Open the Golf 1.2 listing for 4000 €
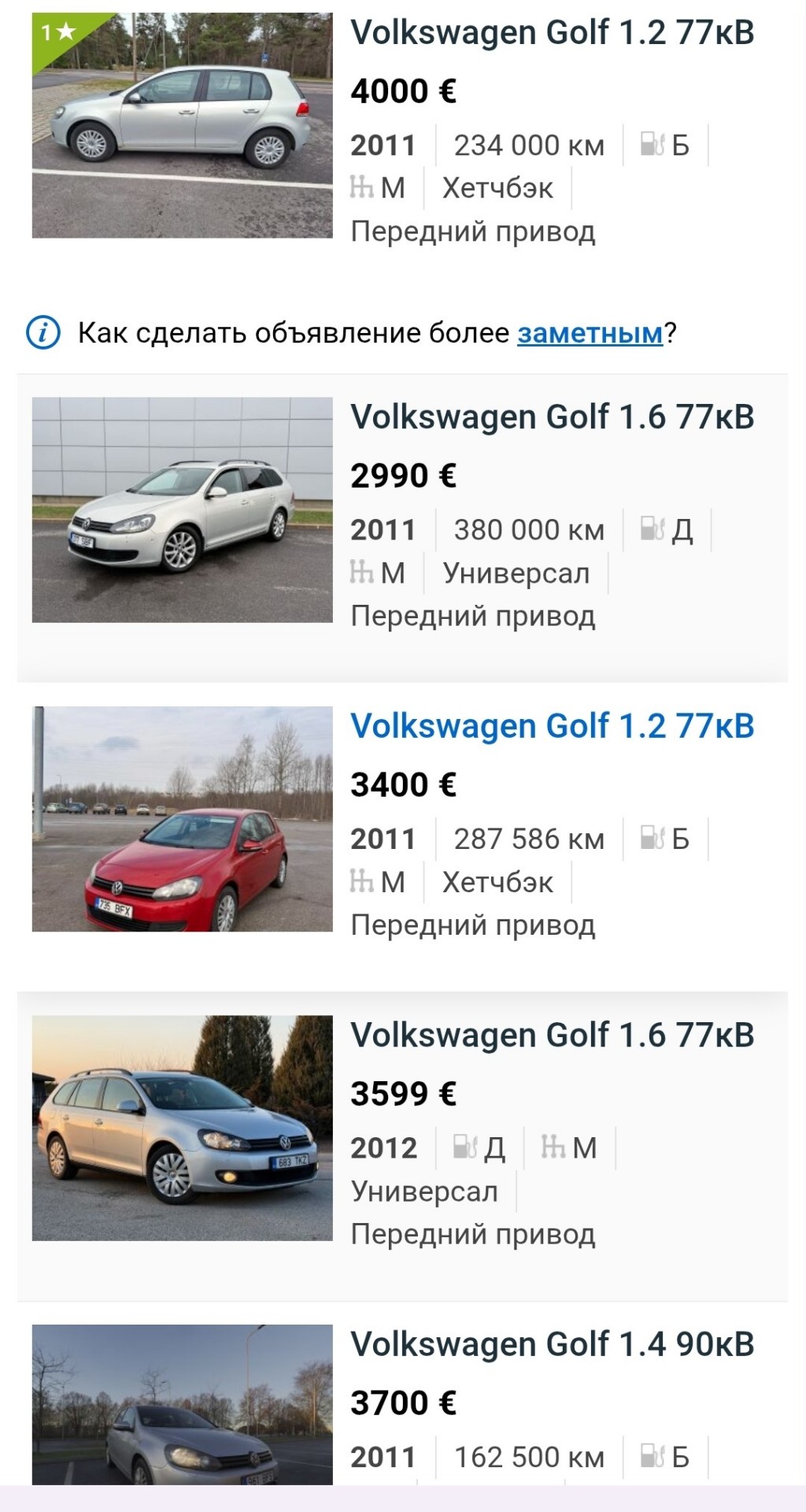The width and height of the screenshot is (806, 1512). pyautogui.click(x=552, y=33)
